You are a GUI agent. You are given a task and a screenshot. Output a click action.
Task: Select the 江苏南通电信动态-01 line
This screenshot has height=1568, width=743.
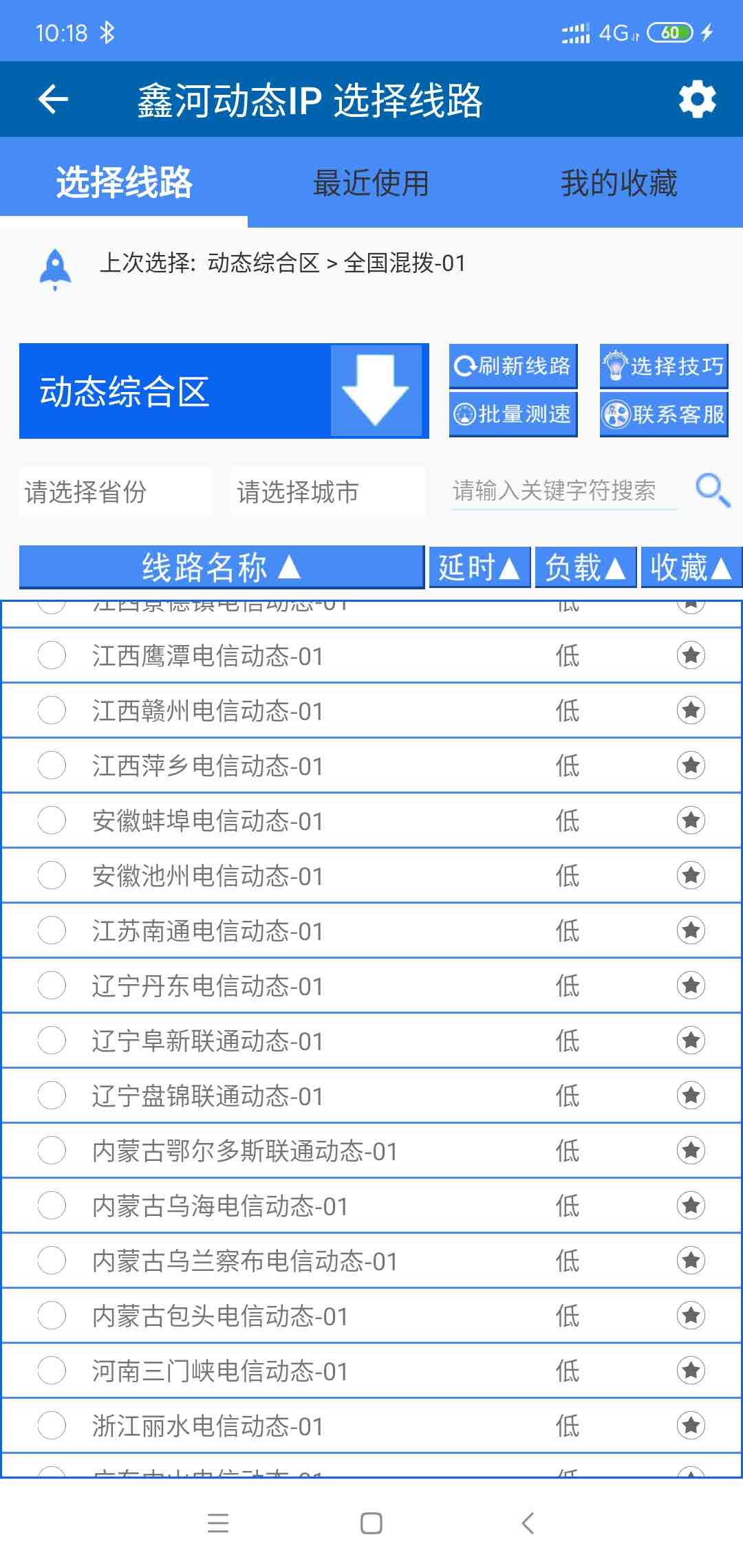tap(371, 930)
